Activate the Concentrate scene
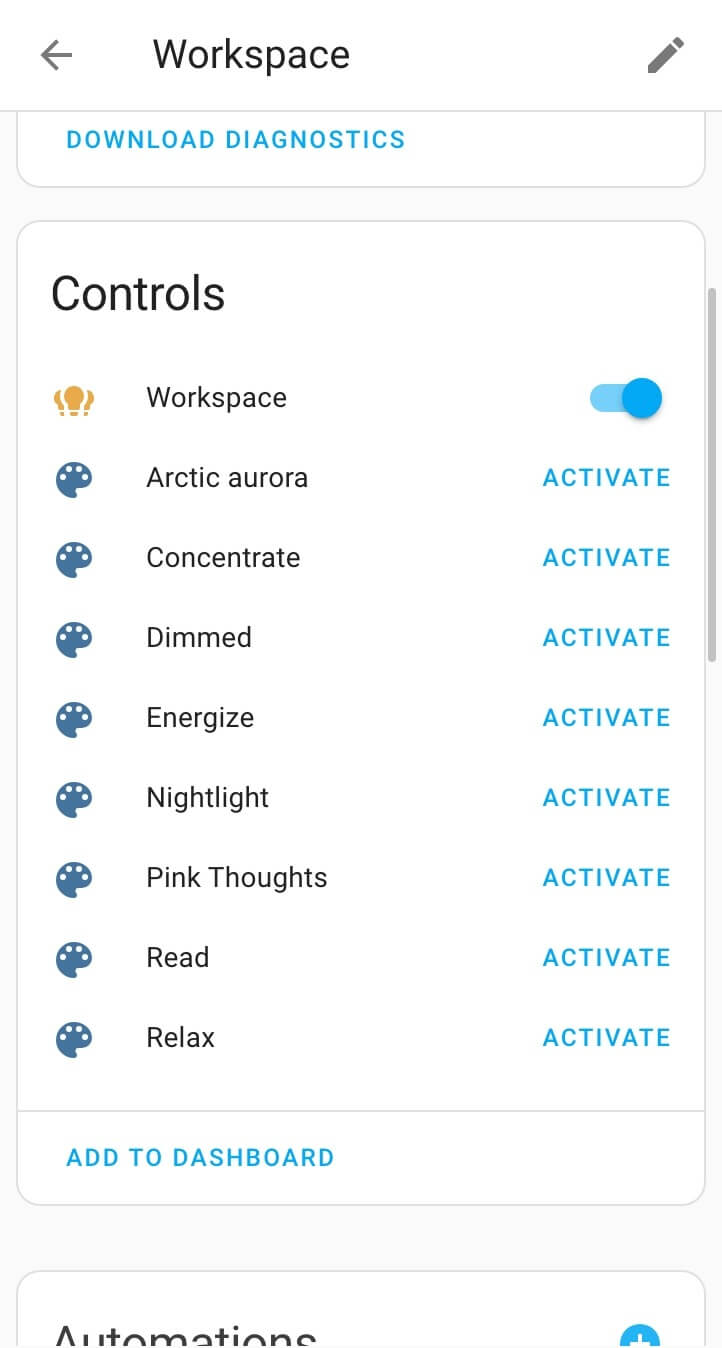The height and width of the screenshot is (1348, 722). [x=606, y=557]
